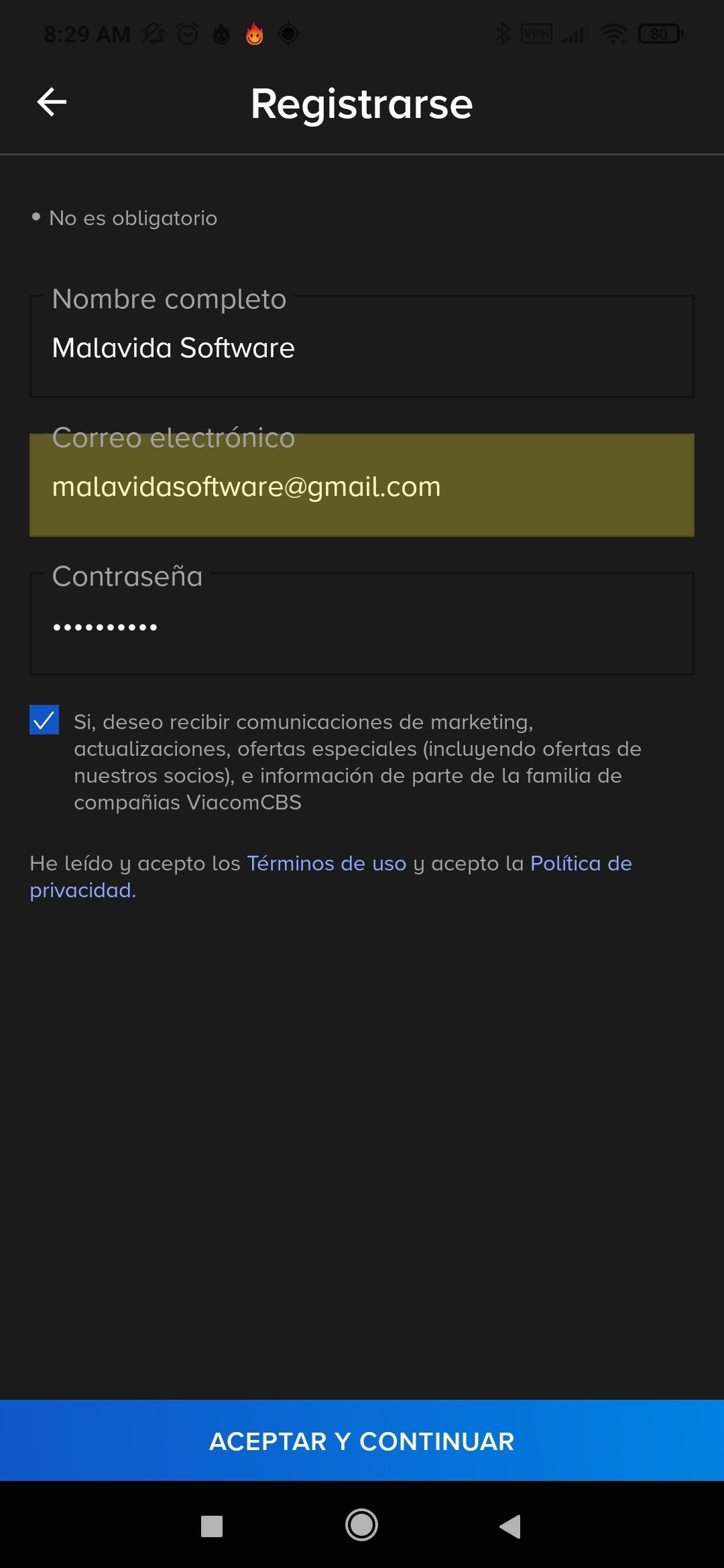This screenshot has height=1568, width=724.
Task: Open the Términos de uso link
Action: (x=326, y=863)
